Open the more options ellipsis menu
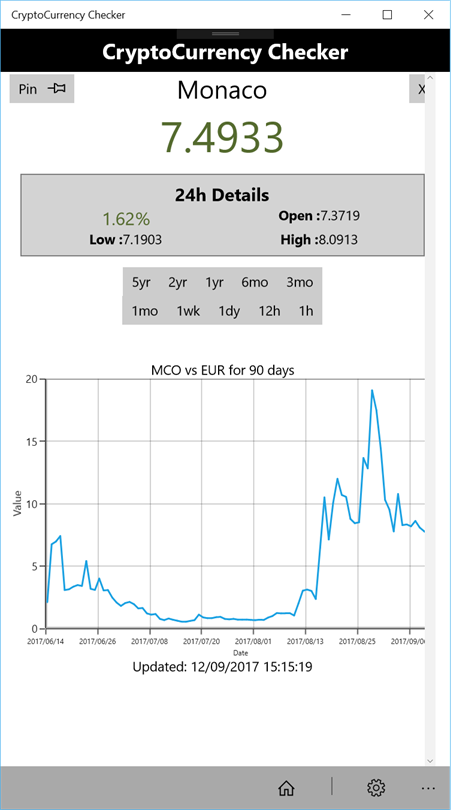 [x=428, y=788]
